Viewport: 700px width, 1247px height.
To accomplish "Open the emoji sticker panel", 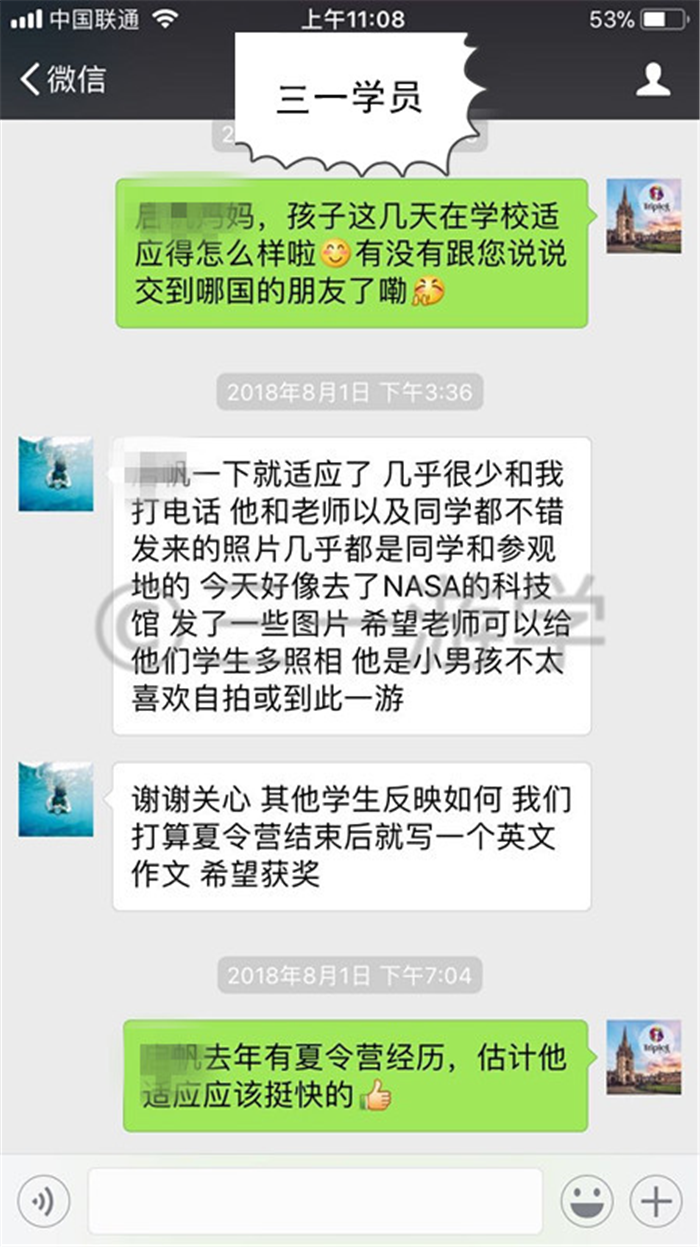I will (587, 1198).
